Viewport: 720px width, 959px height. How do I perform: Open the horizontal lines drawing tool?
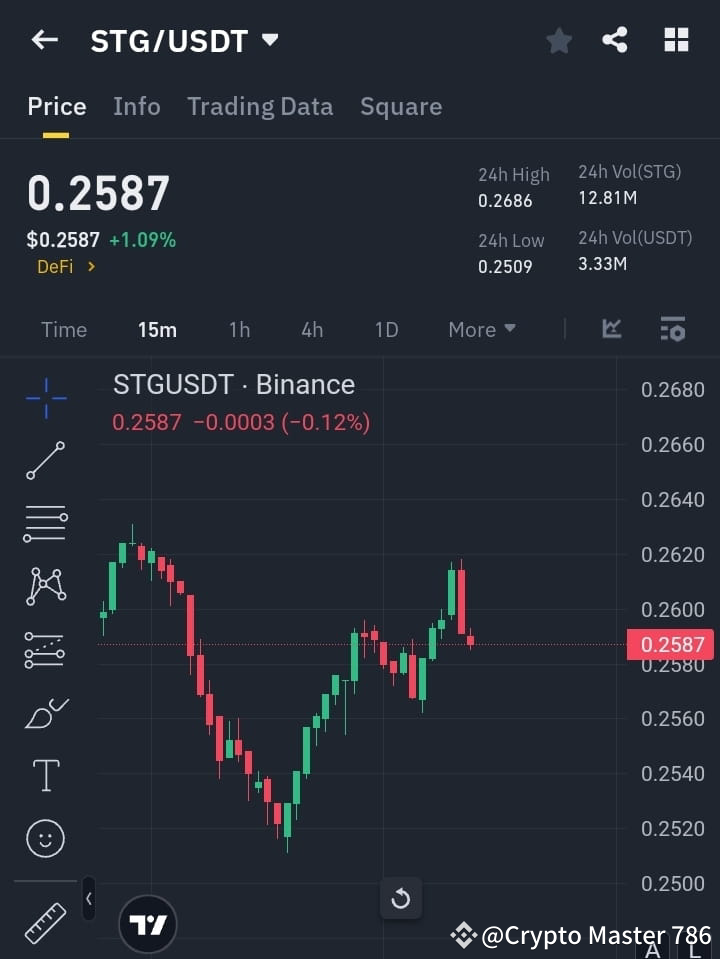click(x=45, y=524)
